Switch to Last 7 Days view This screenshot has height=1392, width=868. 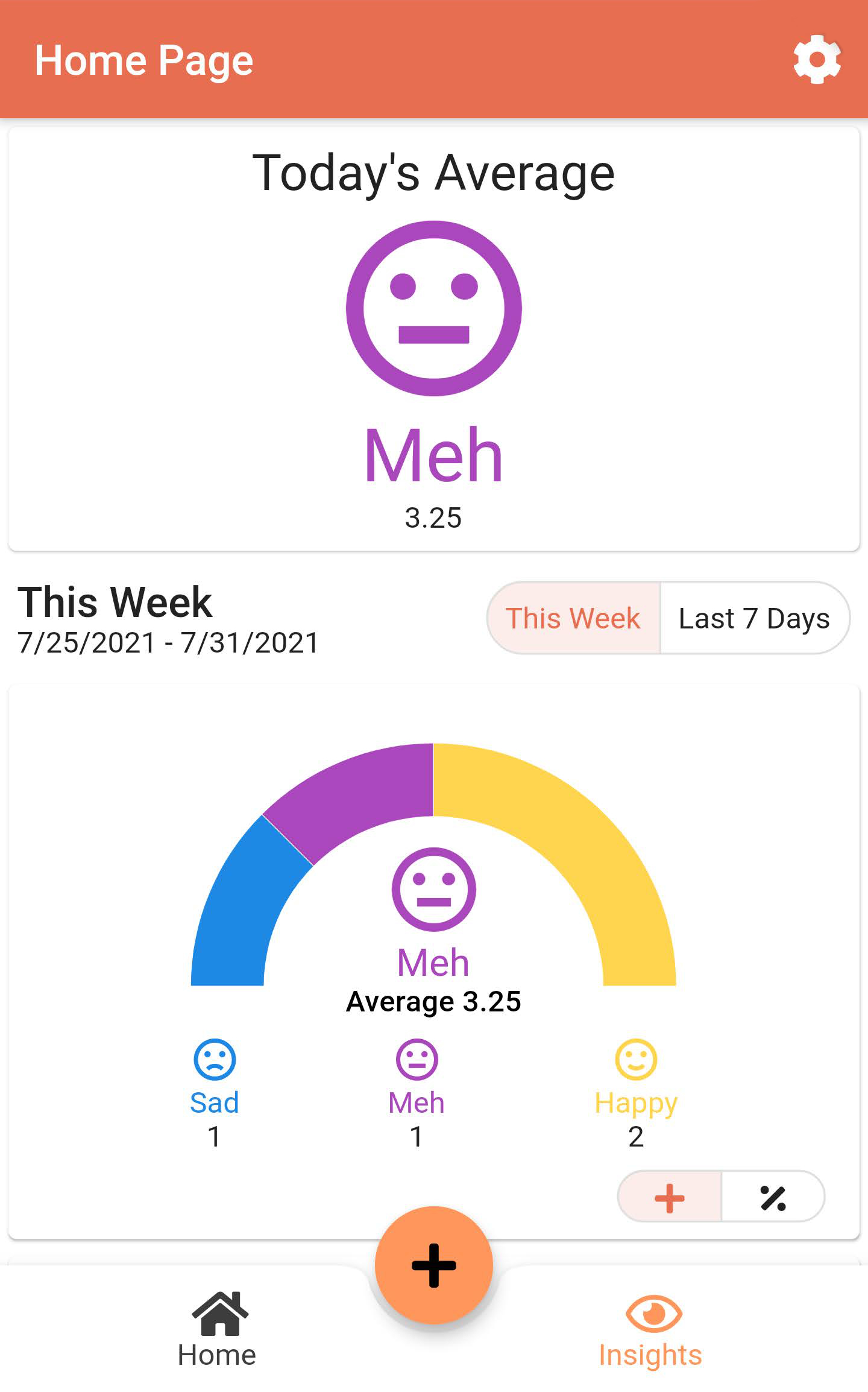point(754,618)
